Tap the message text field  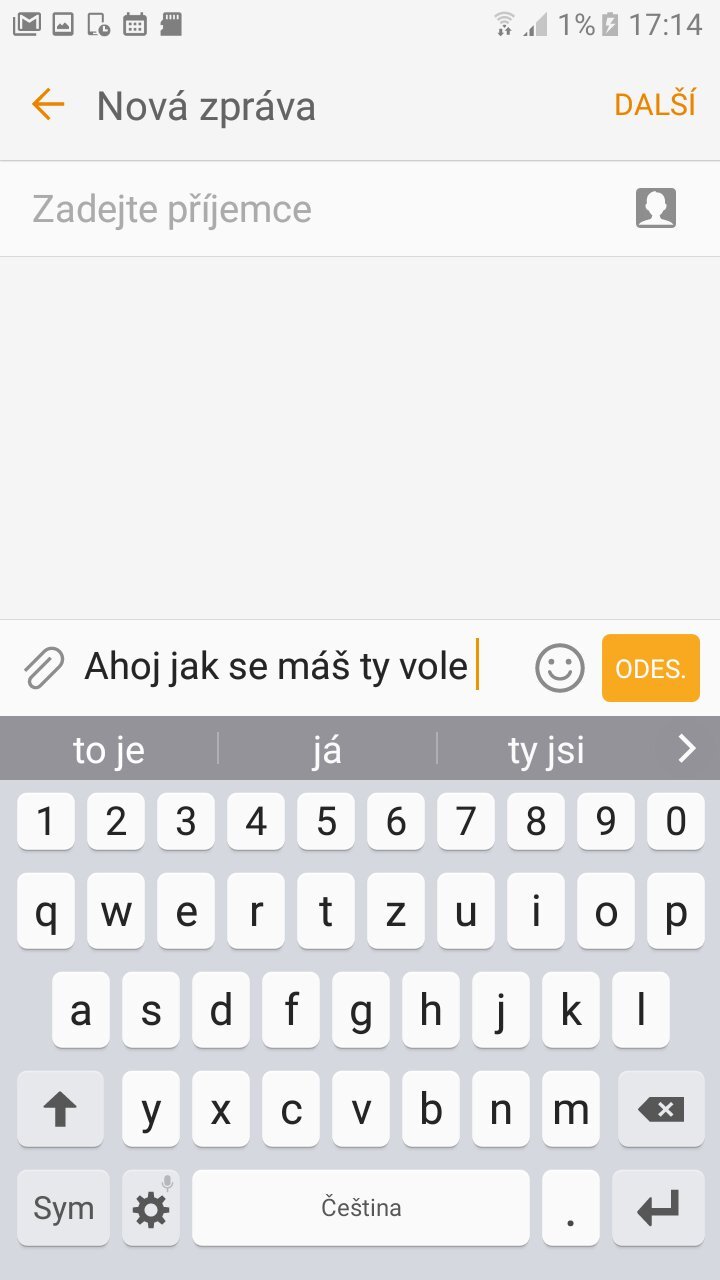click(290, 666)
